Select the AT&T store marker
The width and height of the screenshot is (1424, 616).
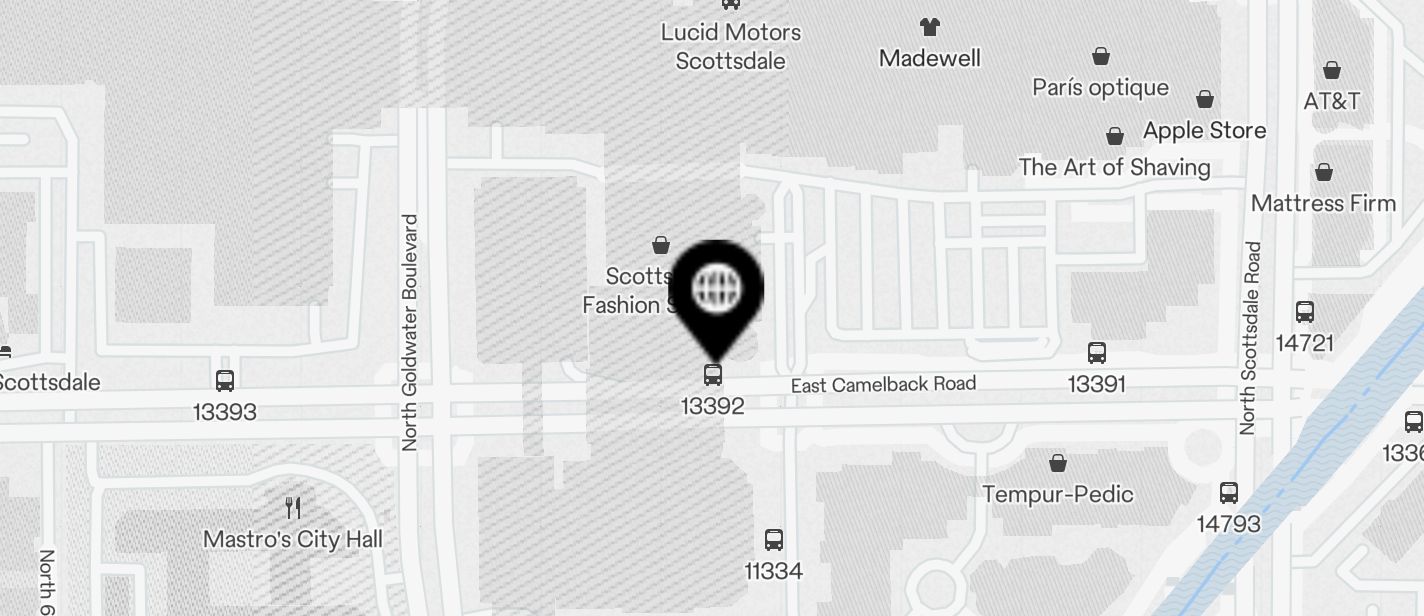coord(1332,71)
